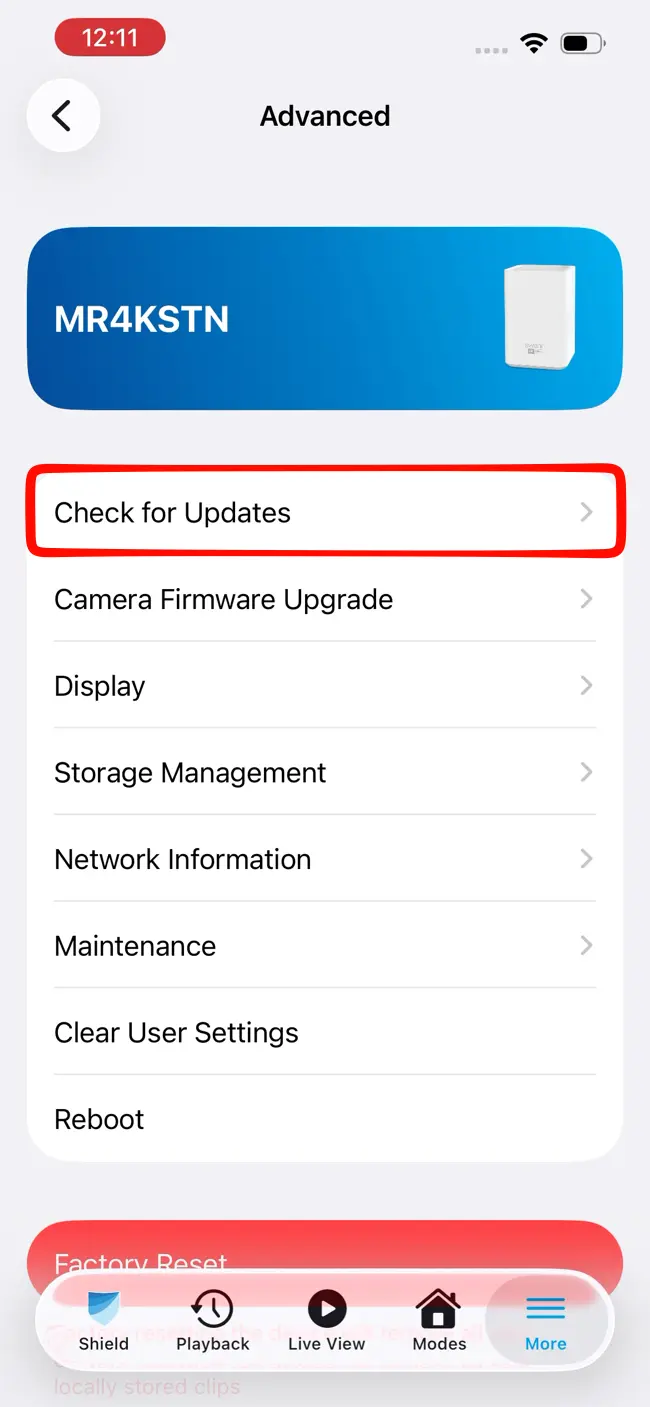Select Clear User Settings

325,1032
